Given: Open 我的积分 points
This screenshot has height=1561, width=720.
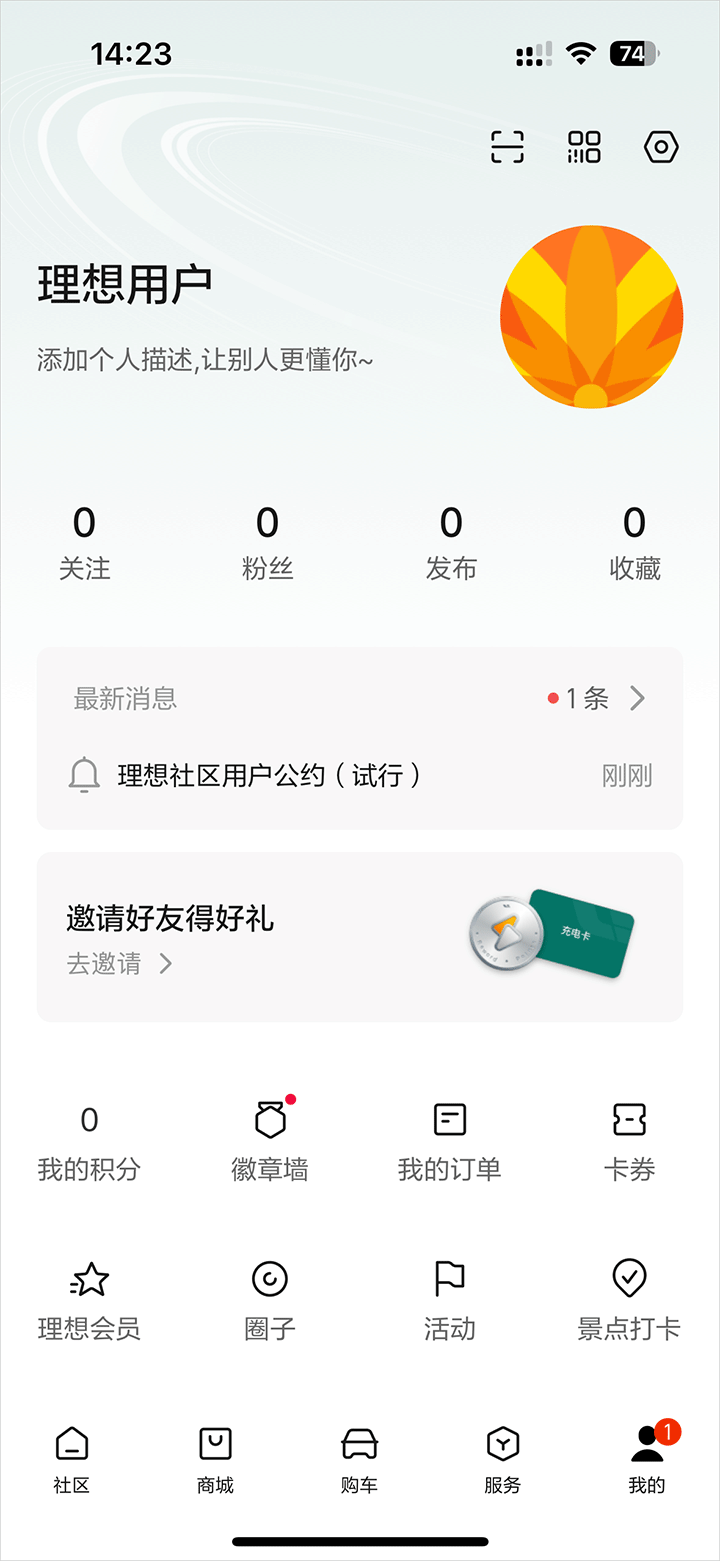Looking at the screenshot, I should pyautogui.click(x=89, y=1144).
